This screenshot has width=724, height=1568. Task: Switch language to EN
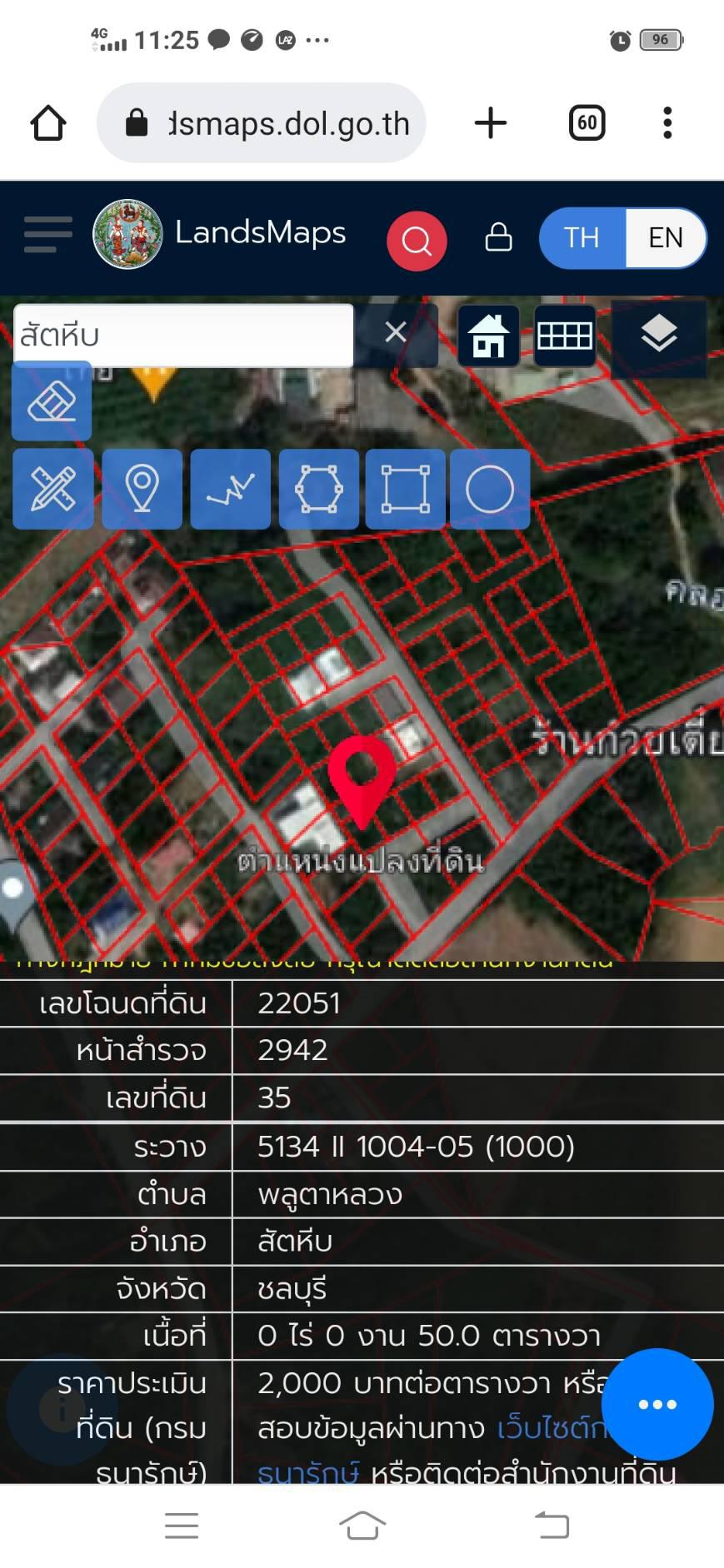[666, 238]
